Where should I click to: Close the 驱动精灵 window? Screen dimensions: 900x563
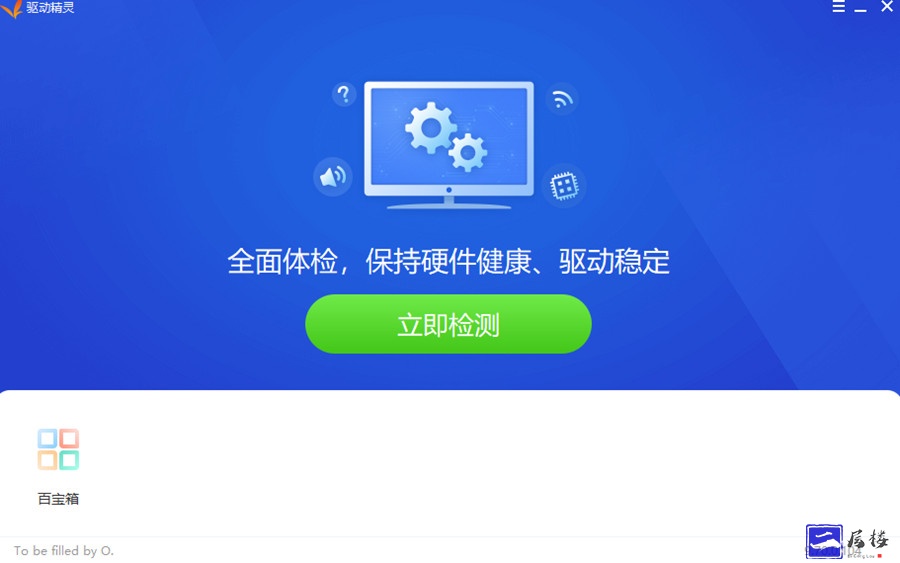tap(887, 7)
